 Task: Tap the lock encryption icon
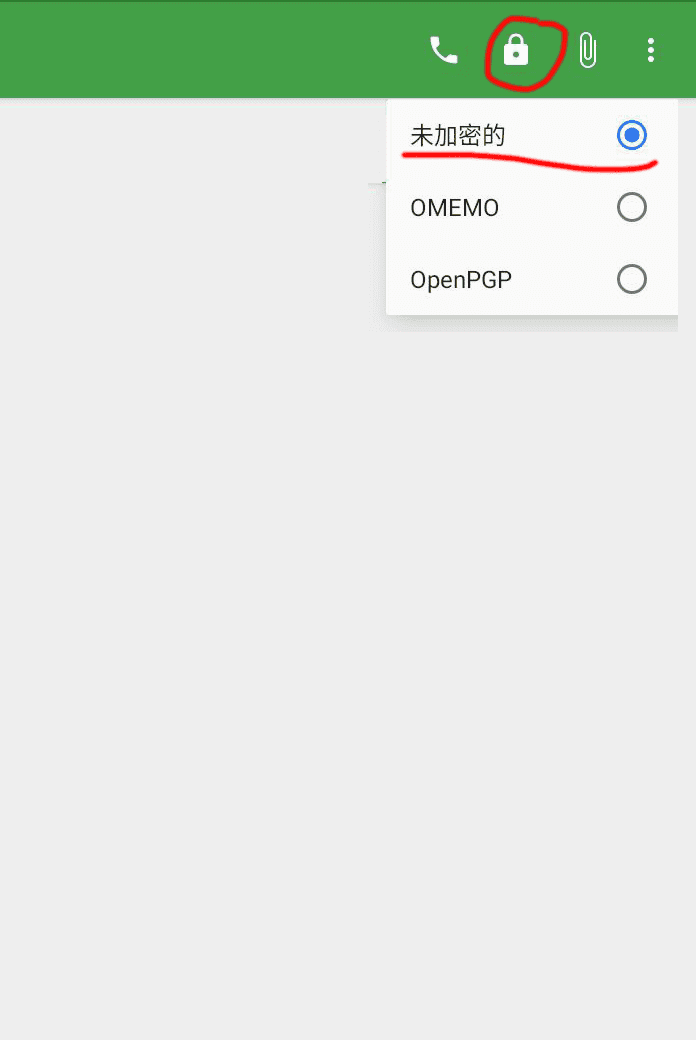coord(516,50)
